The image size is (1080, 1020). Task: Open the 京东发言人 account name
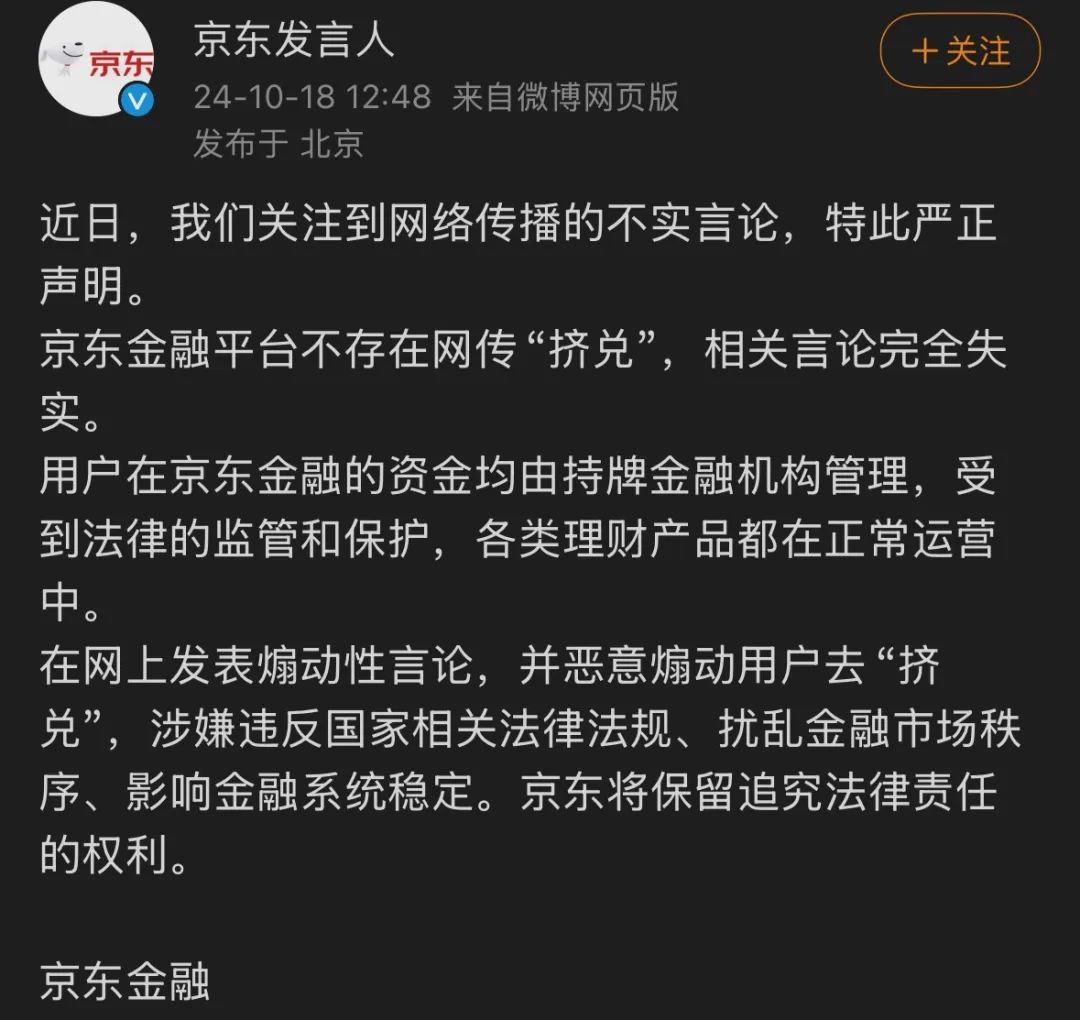coord(294,39)
